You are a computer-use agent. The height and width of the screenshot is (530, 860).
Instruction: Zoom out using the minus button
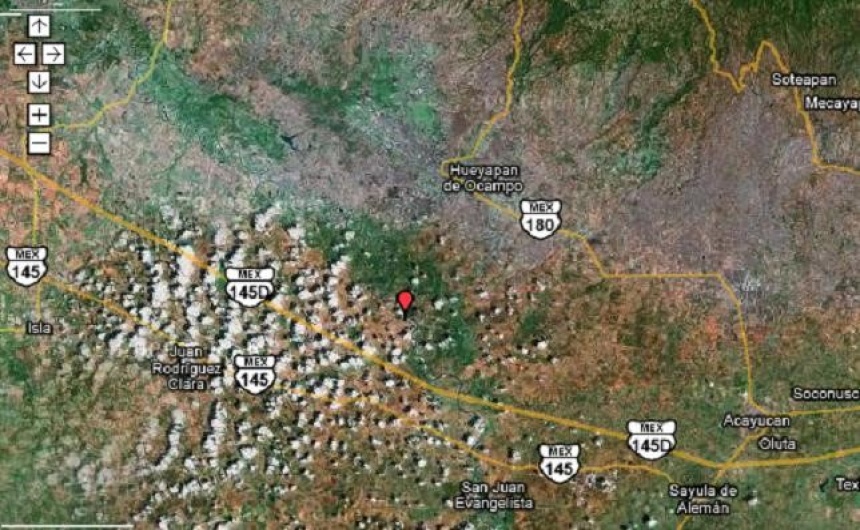pyautogui.click(x=39, y=142)
